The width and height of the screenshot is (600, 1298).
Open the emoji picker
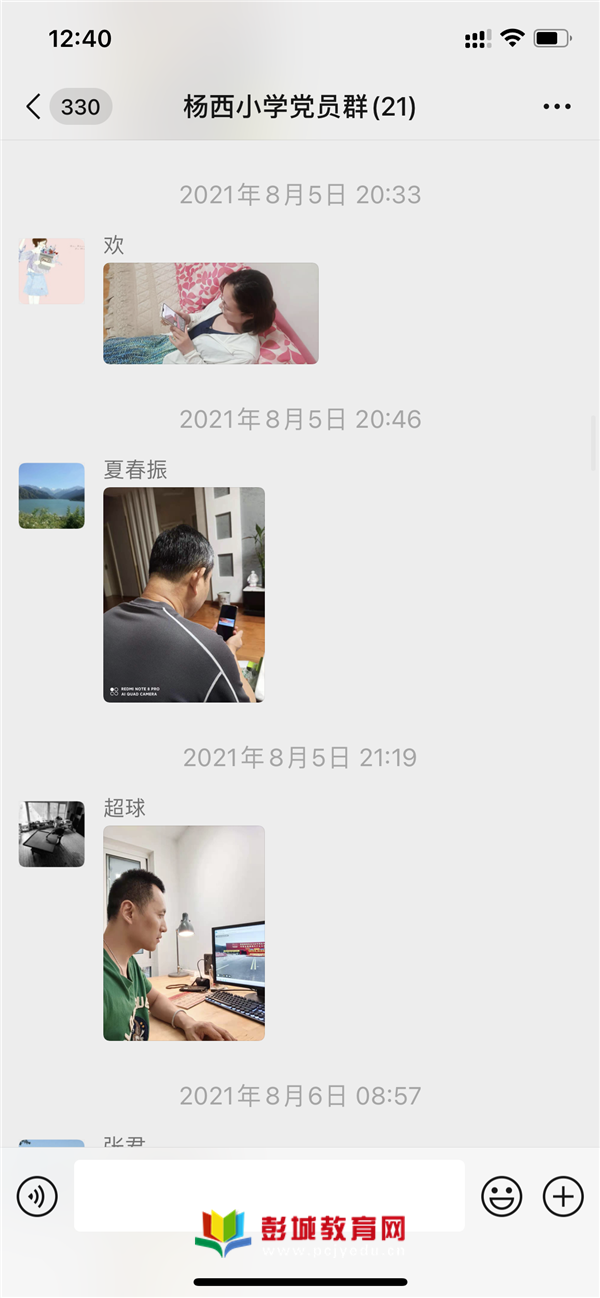[502, 1195]
